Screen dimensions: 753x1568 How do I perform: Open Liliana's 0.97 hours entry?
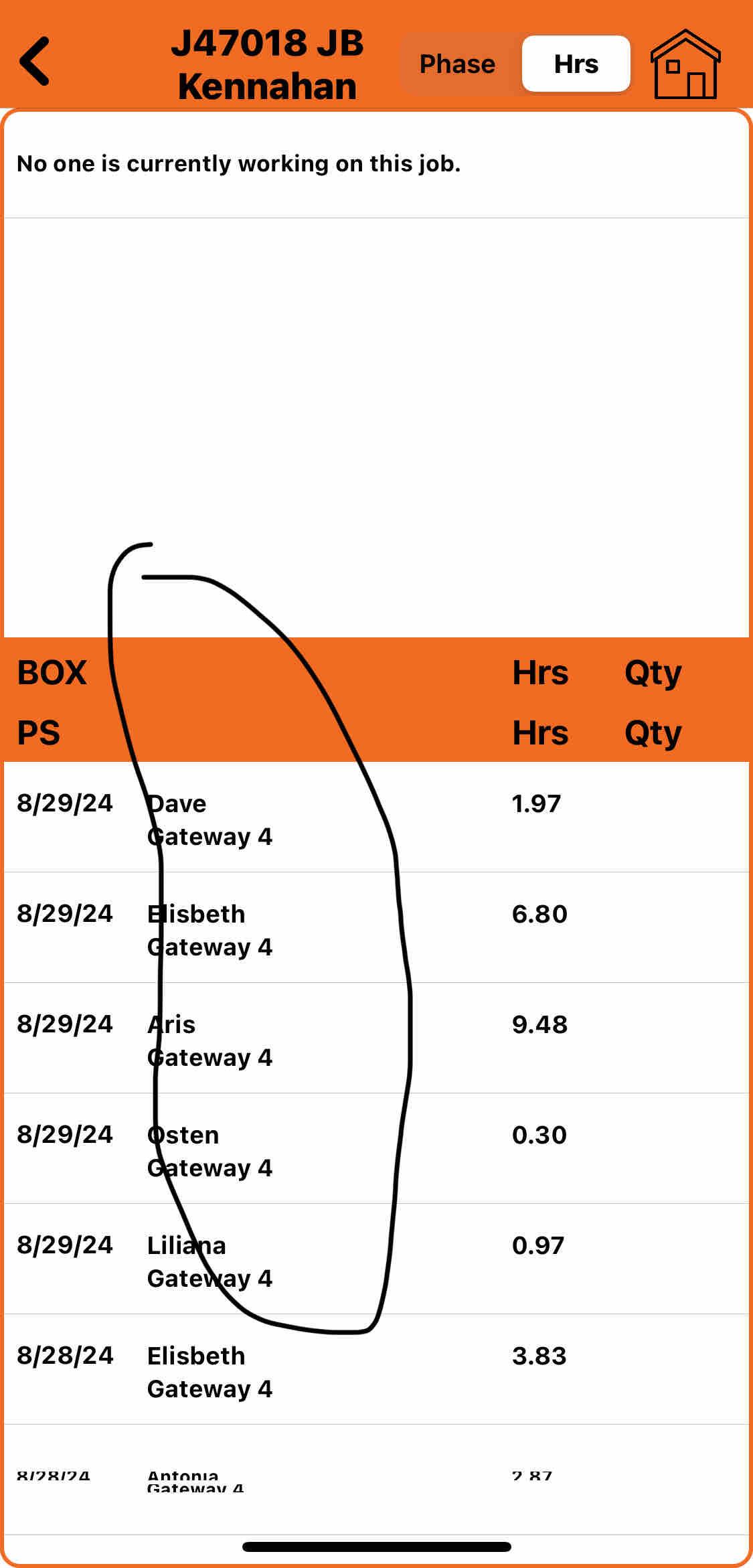376,1260
